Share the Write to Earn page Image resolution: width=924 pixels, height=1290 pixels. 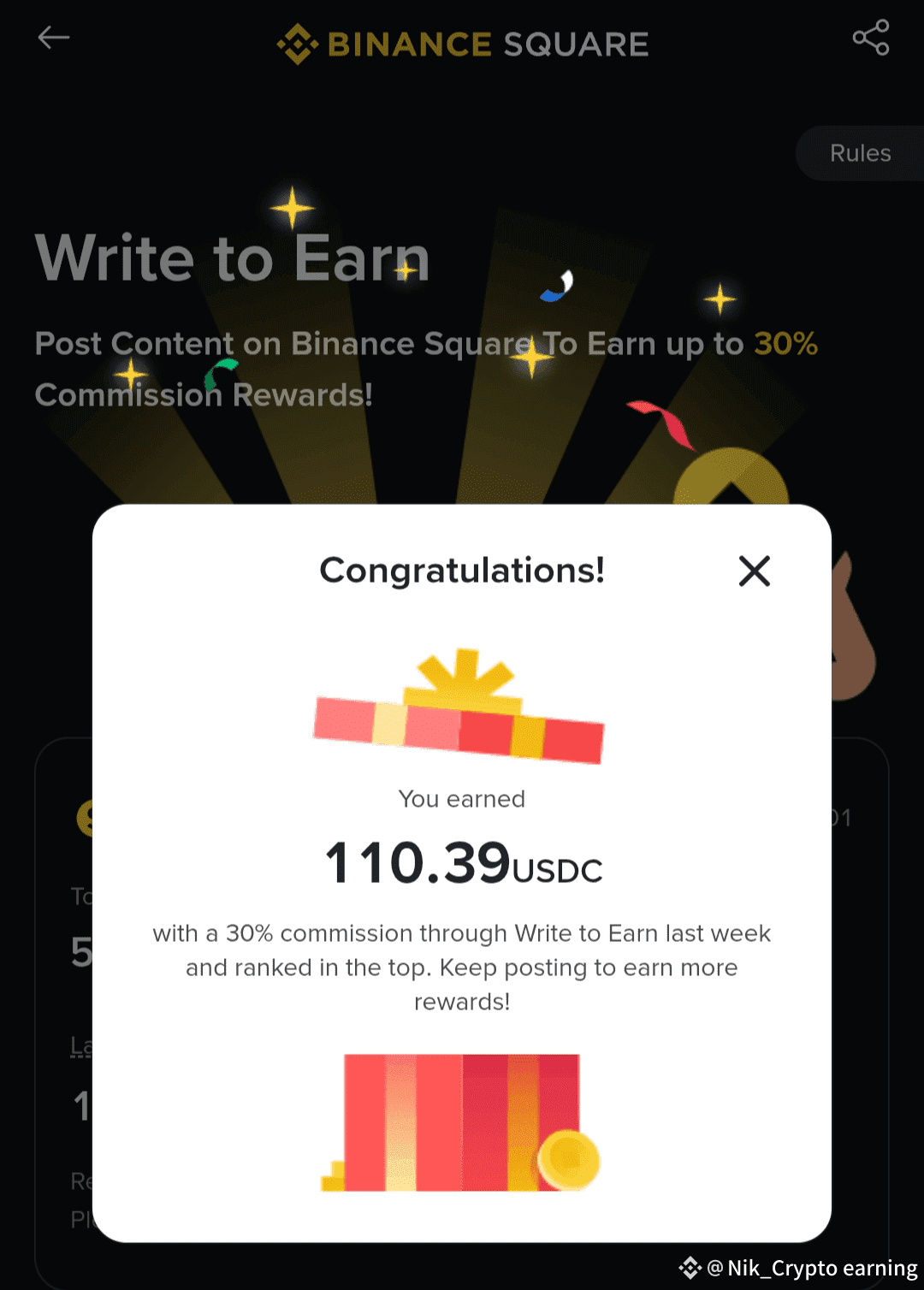pos(871,38)
